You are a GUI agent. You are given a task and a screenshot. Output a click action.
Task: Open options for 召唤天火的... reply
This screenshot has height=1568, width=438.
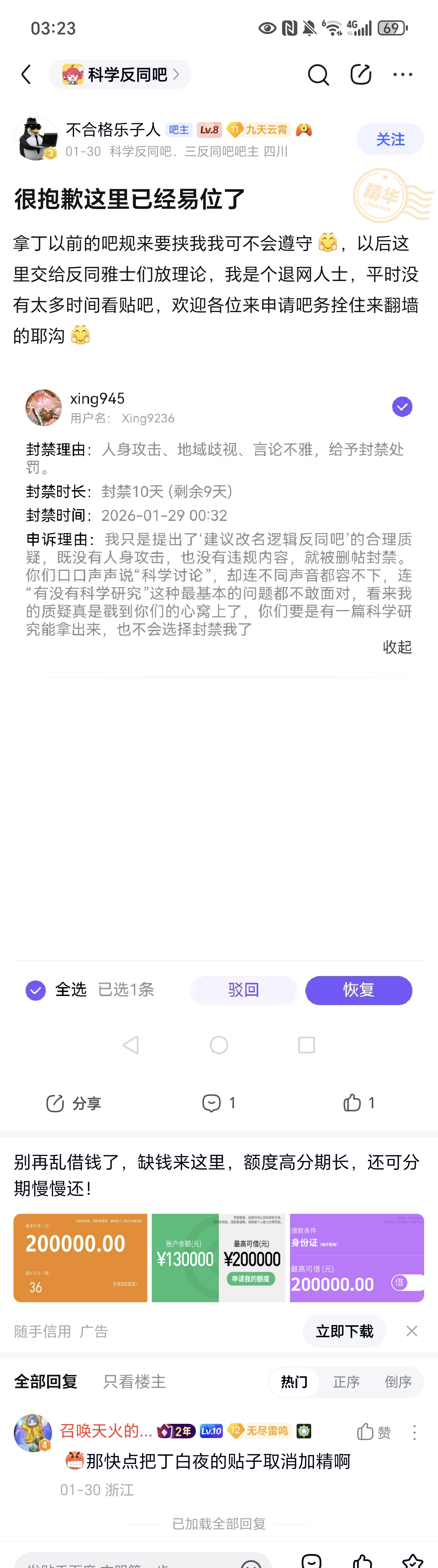(414, 1432)
